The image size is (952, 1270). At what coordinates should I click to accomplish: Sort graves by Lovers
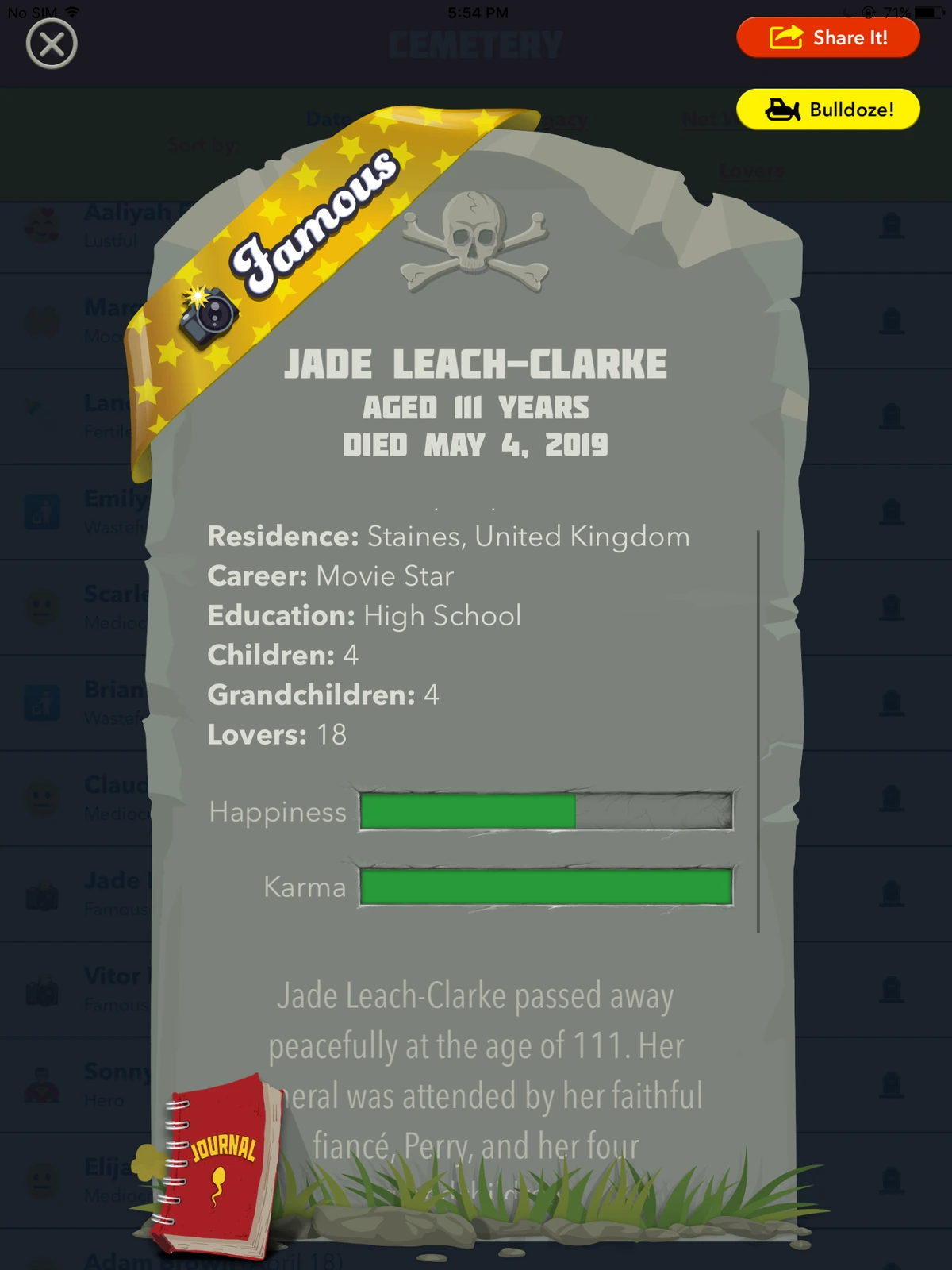click(x=750, y=172)
